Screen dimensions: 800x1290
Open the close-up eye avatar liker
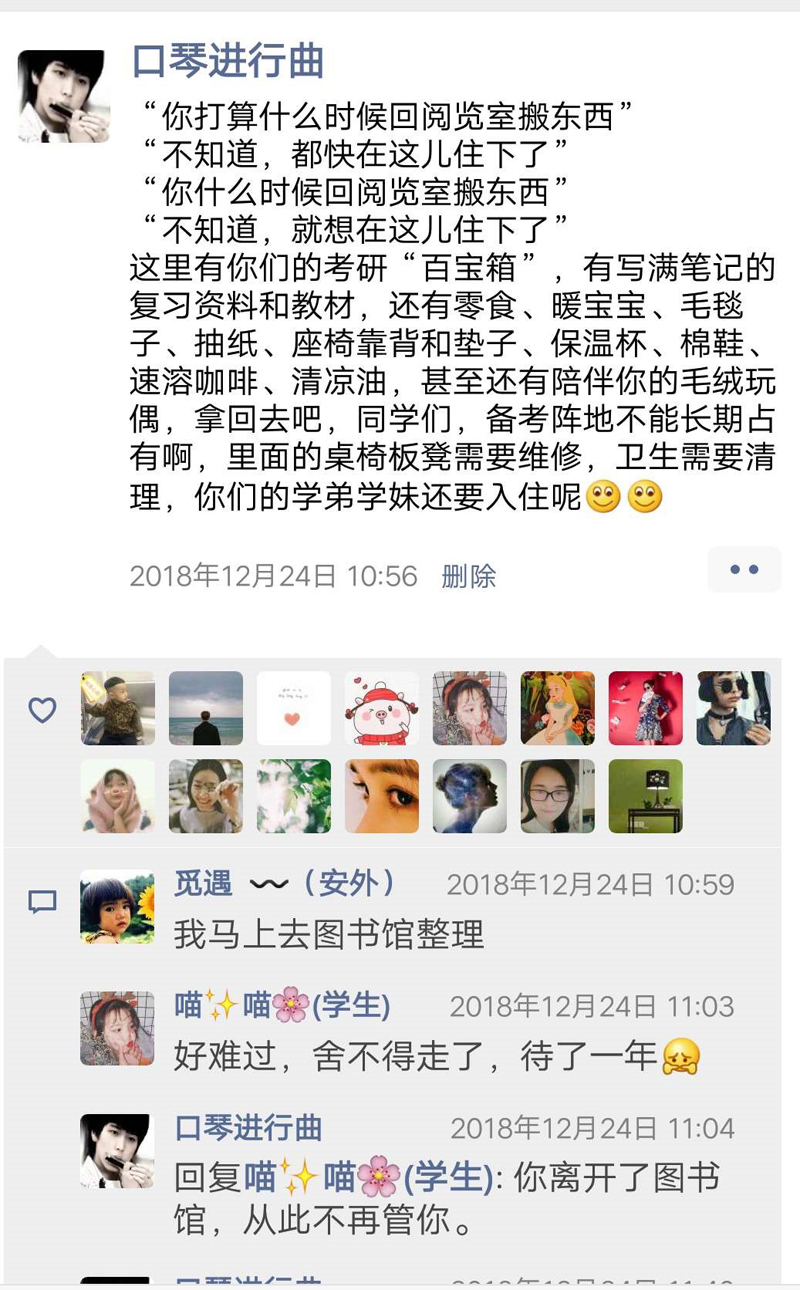(382, 796)
